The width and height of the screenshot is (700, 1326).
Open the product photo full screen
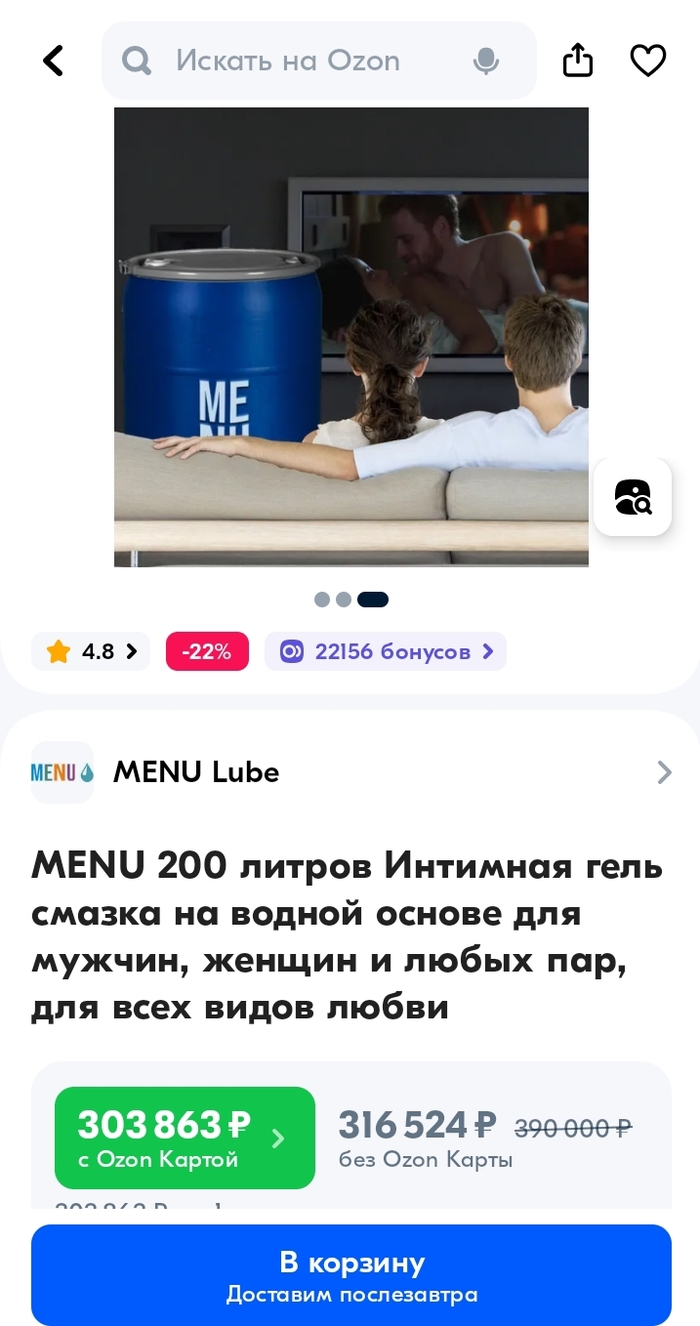pyautogui.click(x=351, y=337)
